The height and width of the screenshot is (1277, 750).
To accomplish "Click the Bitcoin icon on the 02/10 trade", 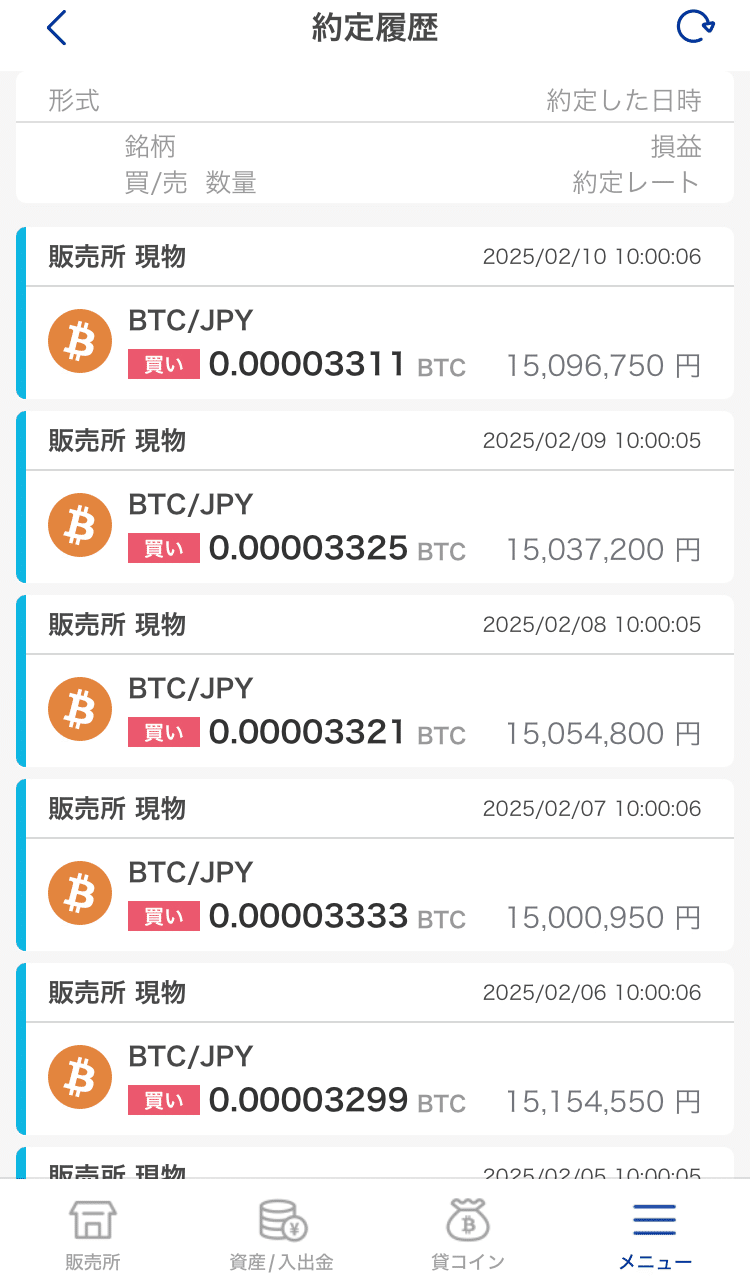I will click(79, 340).
